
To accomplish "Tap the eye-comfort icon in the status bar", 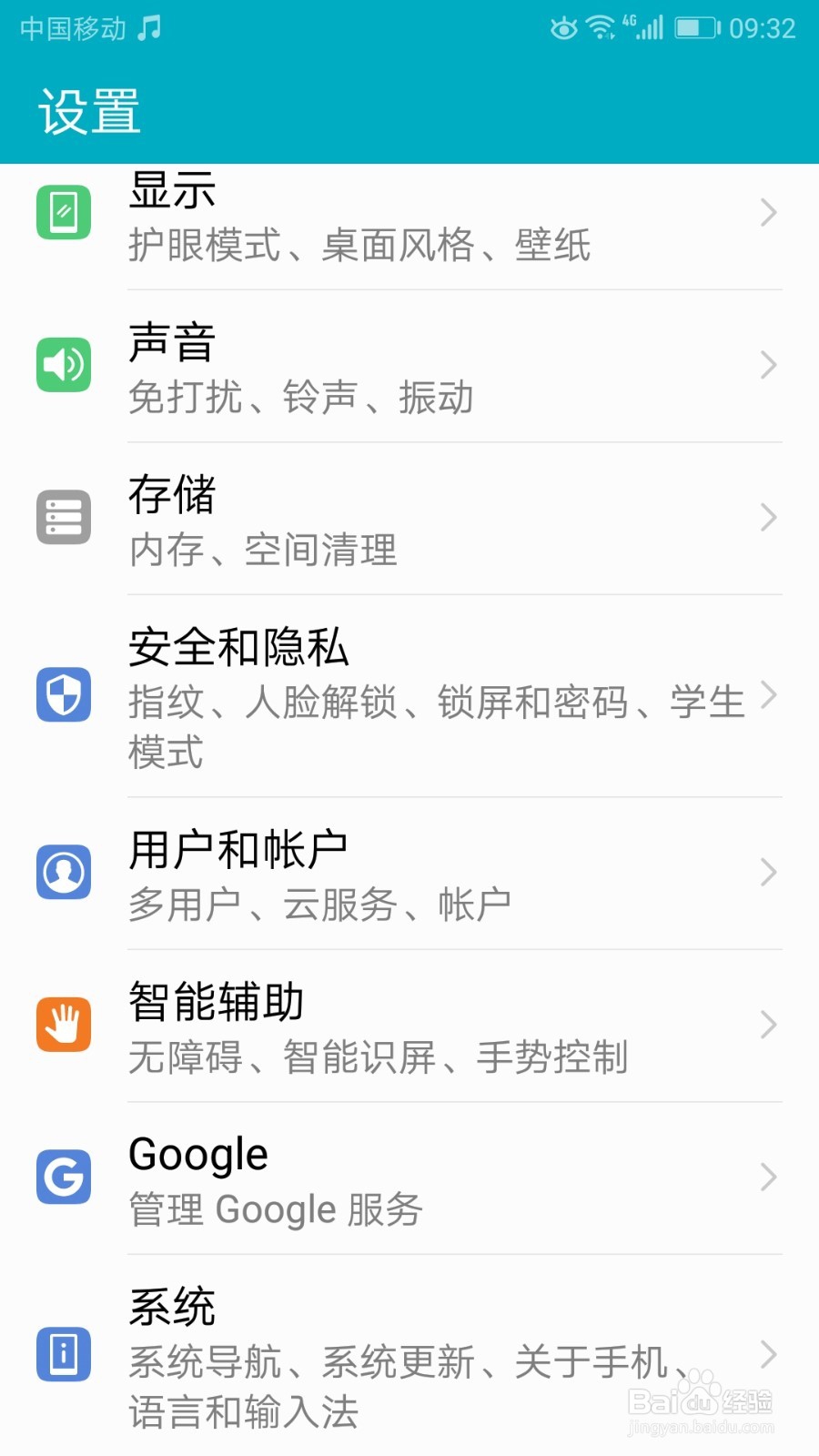I will (562, 28).
